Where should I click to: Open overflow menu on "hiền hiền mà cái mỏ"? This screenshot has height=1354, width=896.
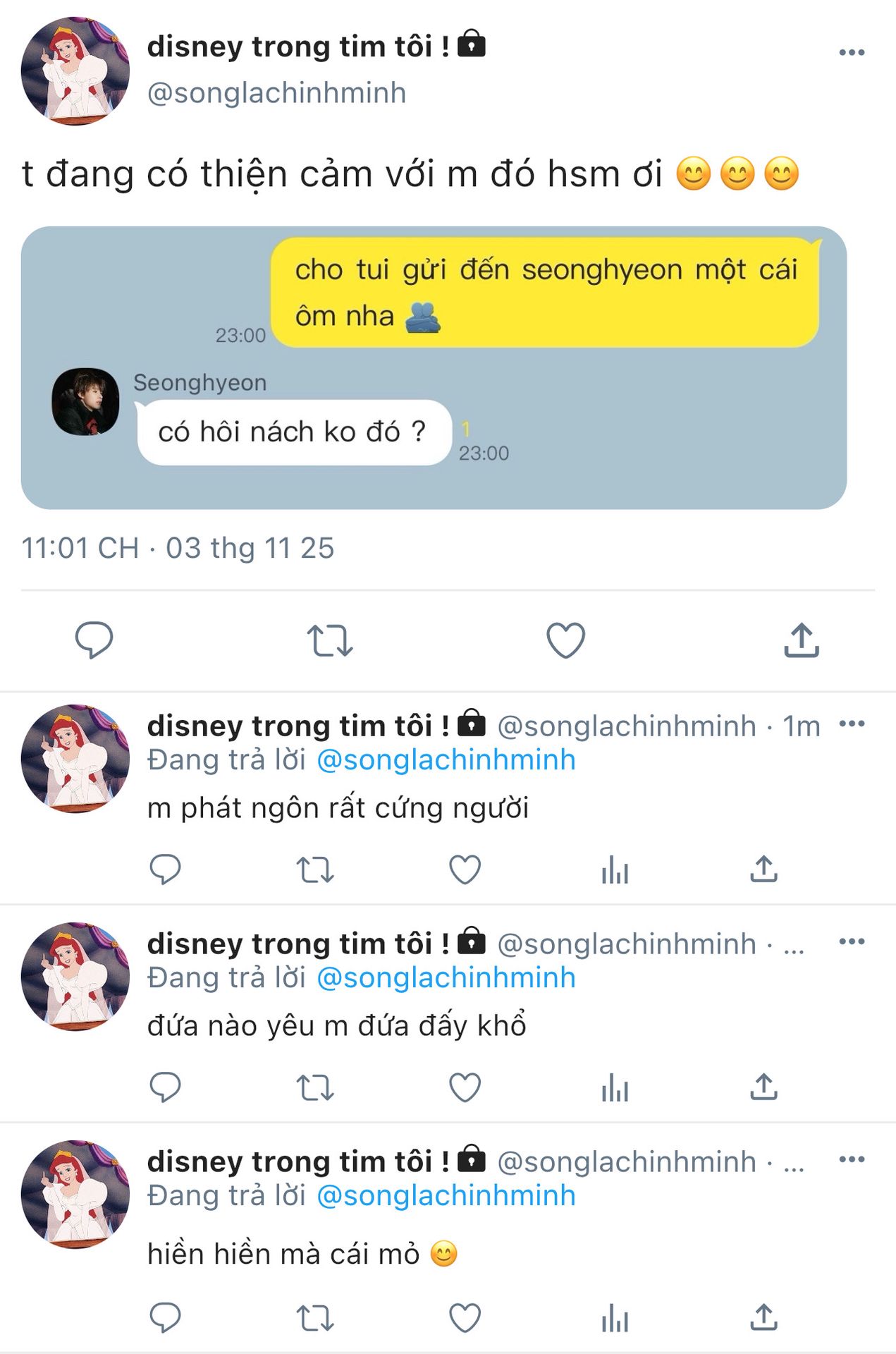coord(852,1160)
